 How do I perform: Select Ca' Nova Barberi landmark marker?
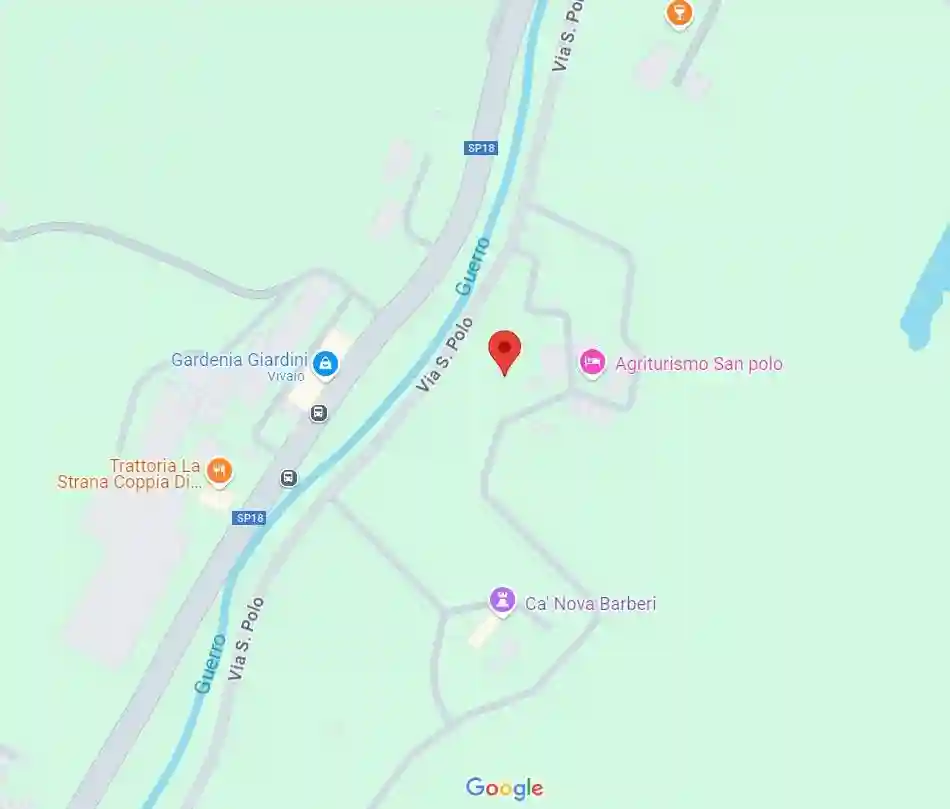point(501,601)
